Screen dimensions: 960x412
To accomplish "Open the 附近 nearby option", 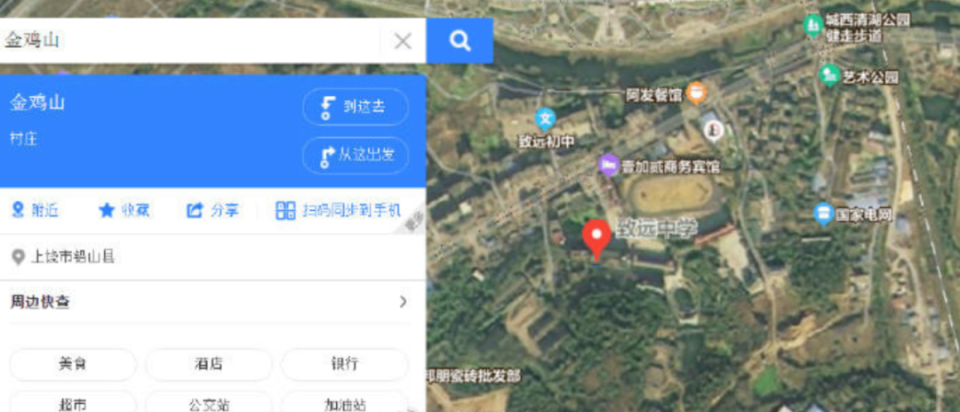I will pyautogui.click(x=36, y=211).
